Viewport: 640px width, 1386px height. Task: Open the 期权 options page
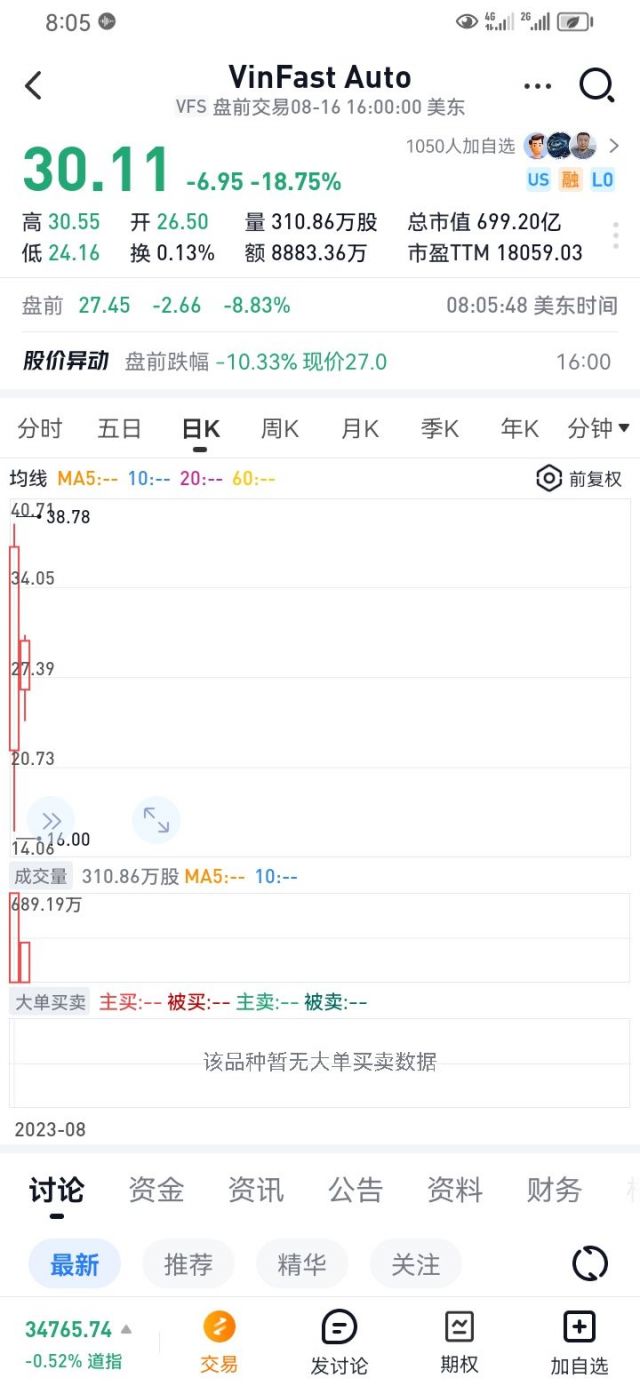[459, 1342]
